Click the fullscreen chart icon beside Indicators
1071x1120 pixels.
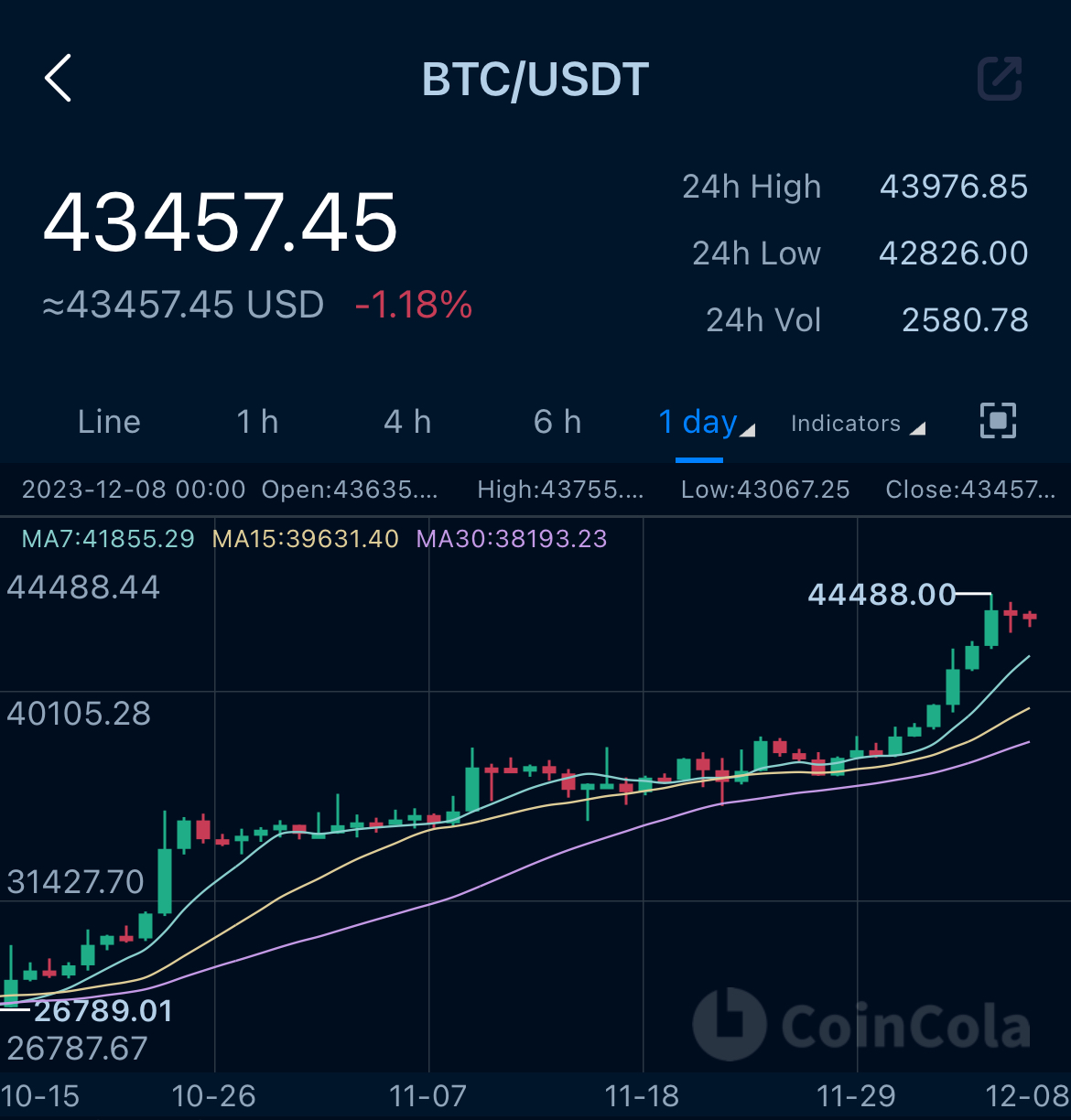pos(997,421)
